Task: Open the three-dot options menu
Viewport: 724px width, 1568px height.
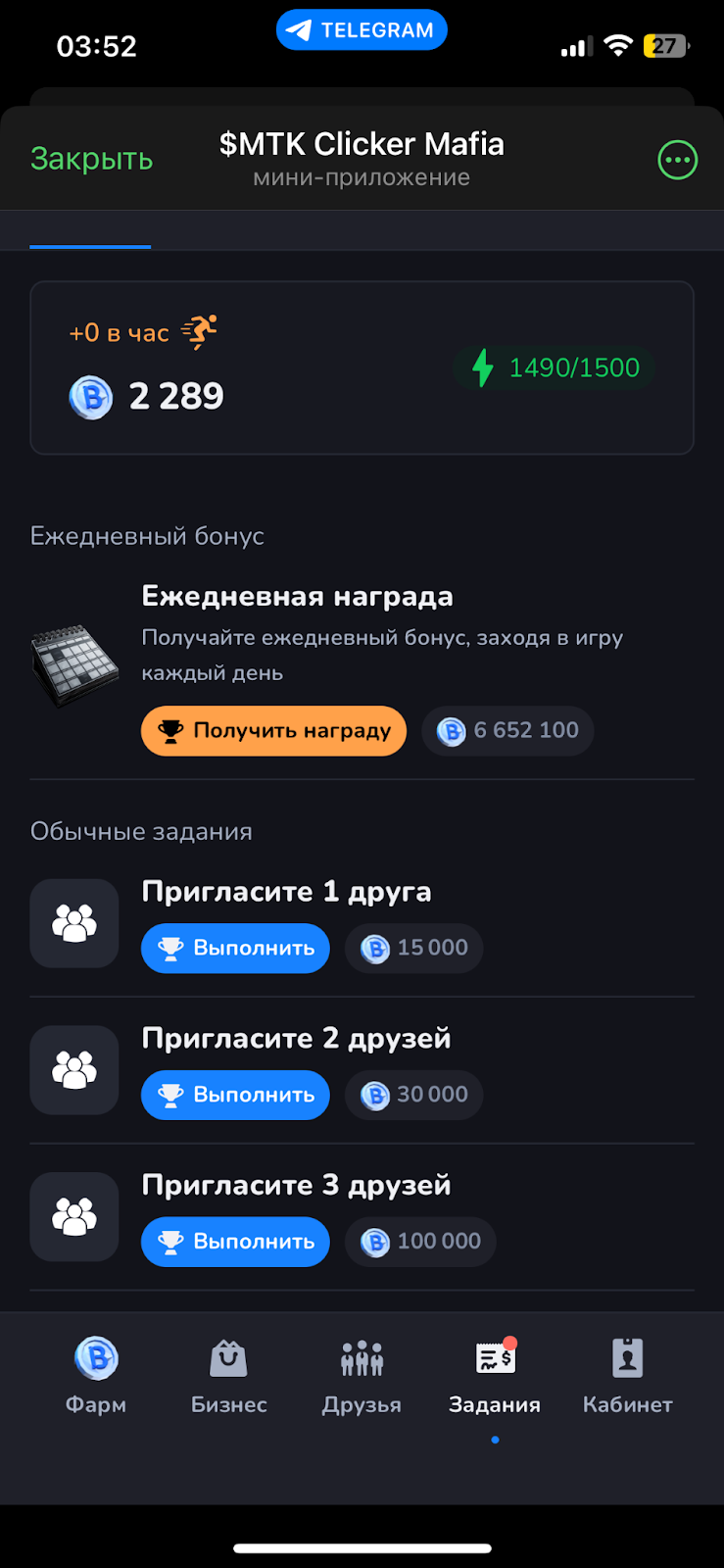Action: [x=677, y=160]
